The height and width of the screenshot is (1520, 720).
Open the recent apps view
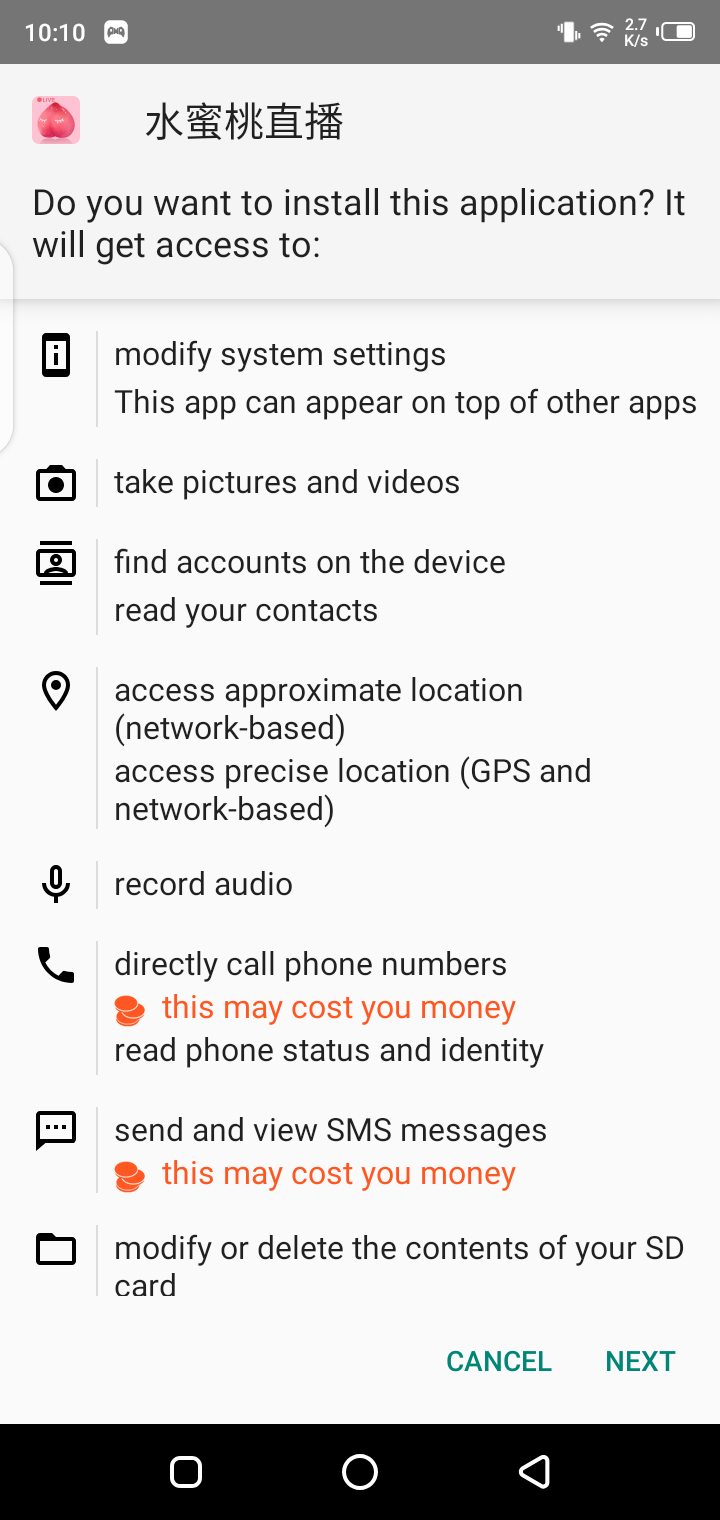[x=187, y=1471]
